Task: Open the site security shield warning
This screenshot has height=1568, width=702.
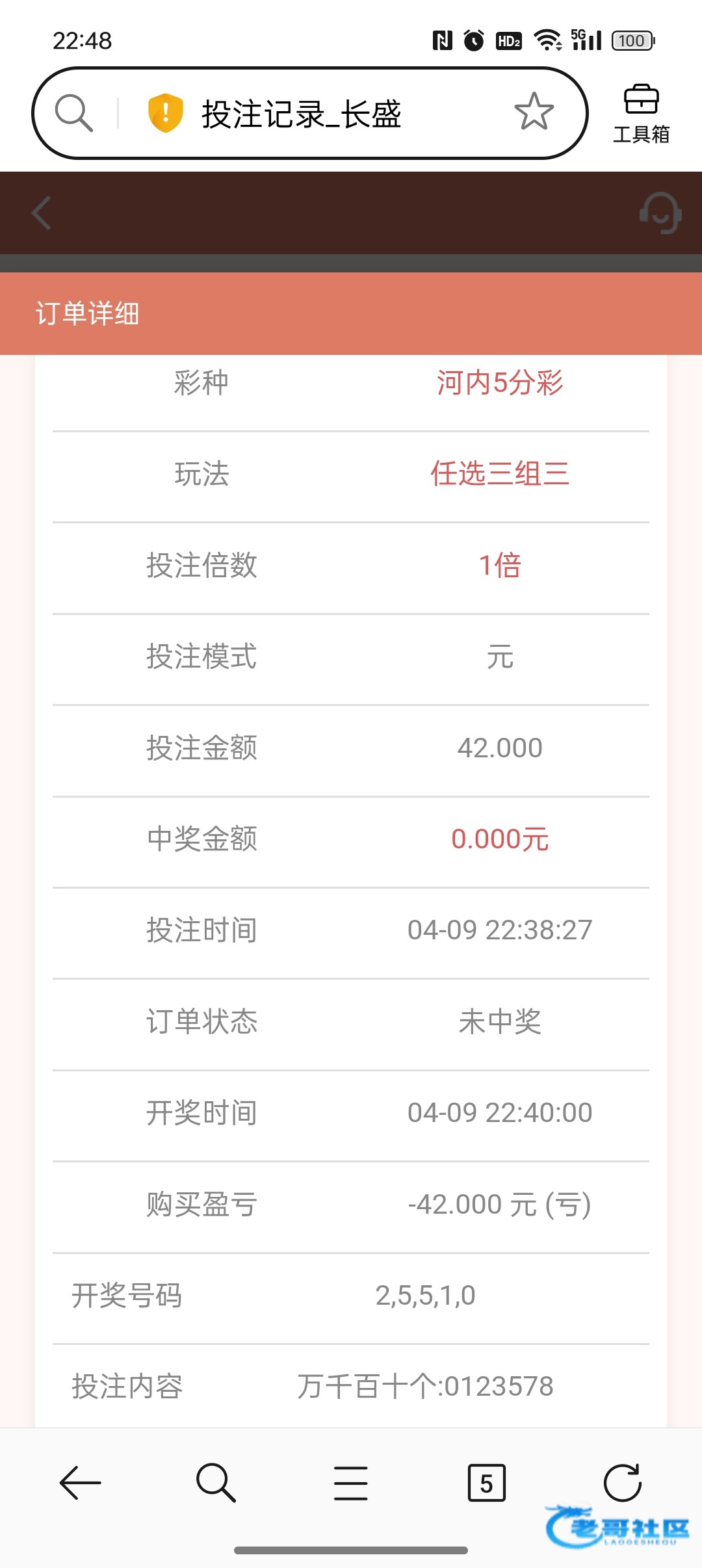Action: click(165, 113)
